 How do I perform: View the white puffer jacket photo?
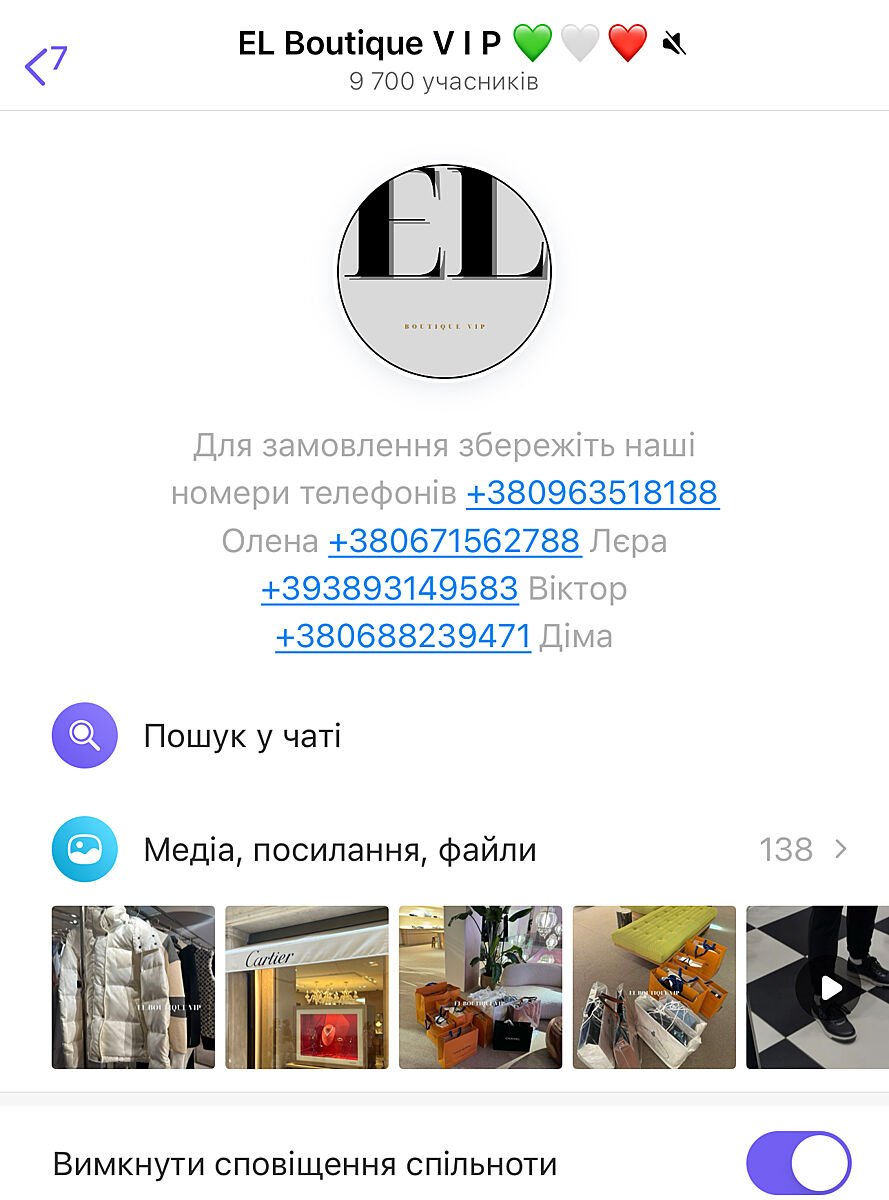point(133,987)
